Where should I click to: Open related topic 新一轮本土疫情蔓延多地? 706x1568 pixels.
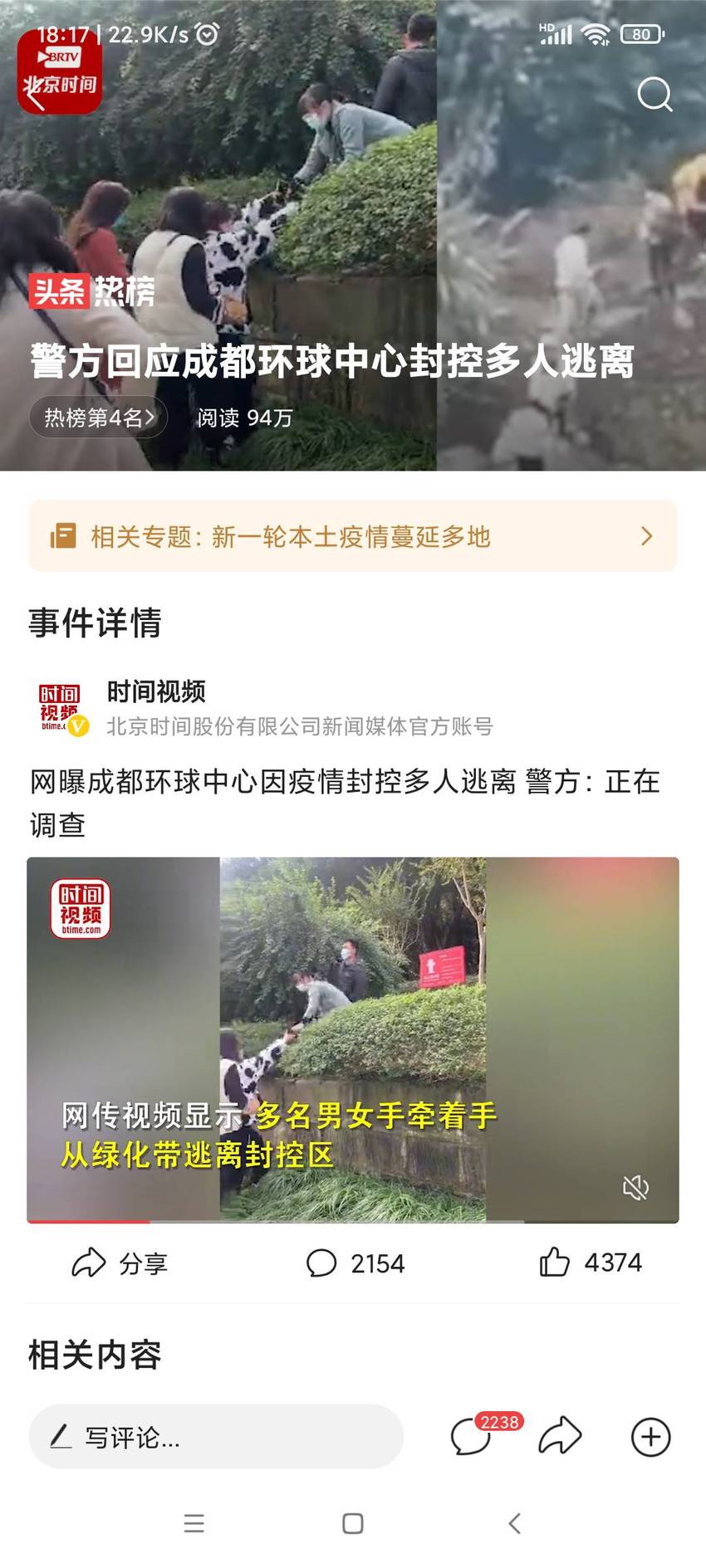click(353, 536)
